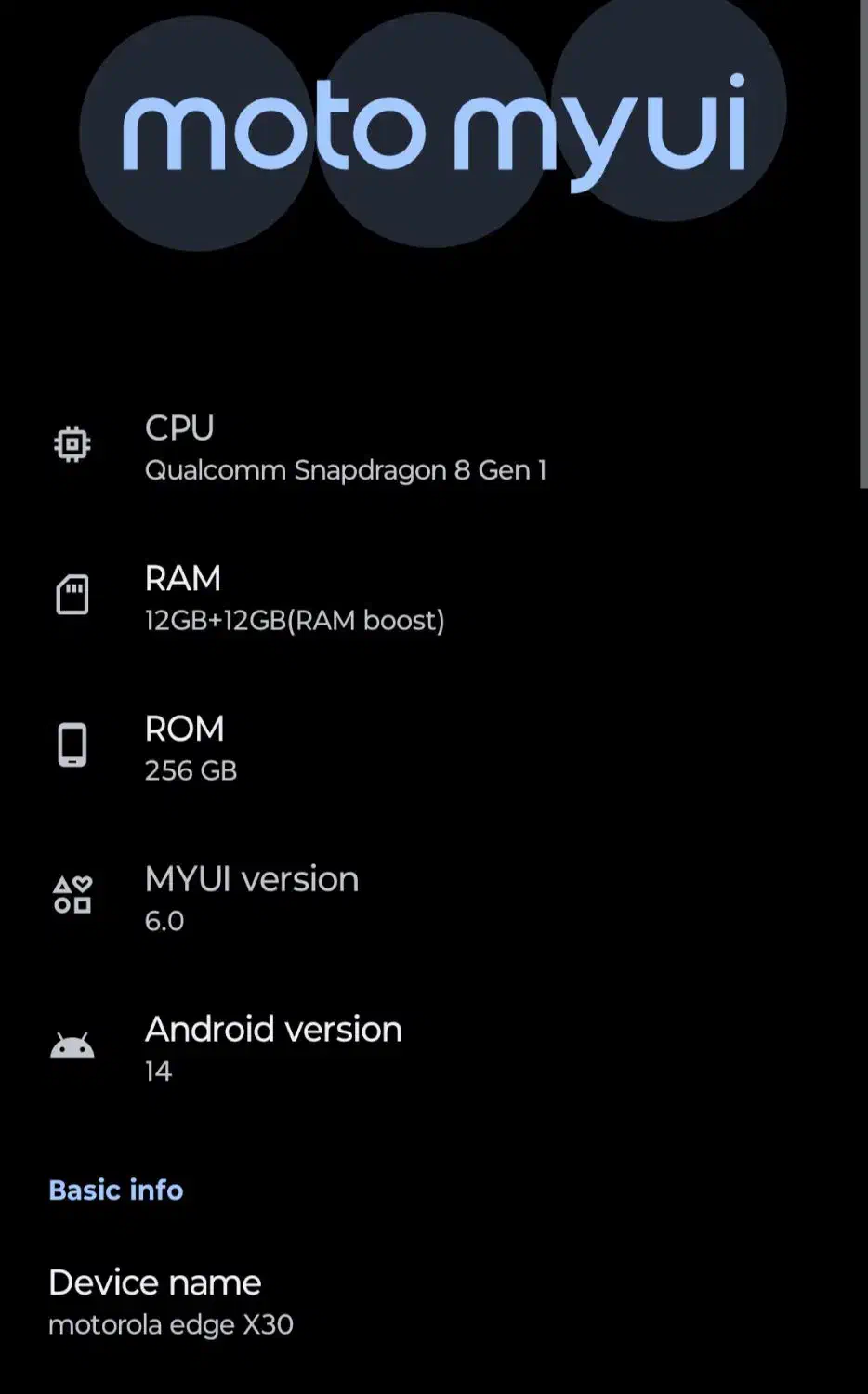Click the left circle of the logo graphic
868x1394 pixels.
200,130
